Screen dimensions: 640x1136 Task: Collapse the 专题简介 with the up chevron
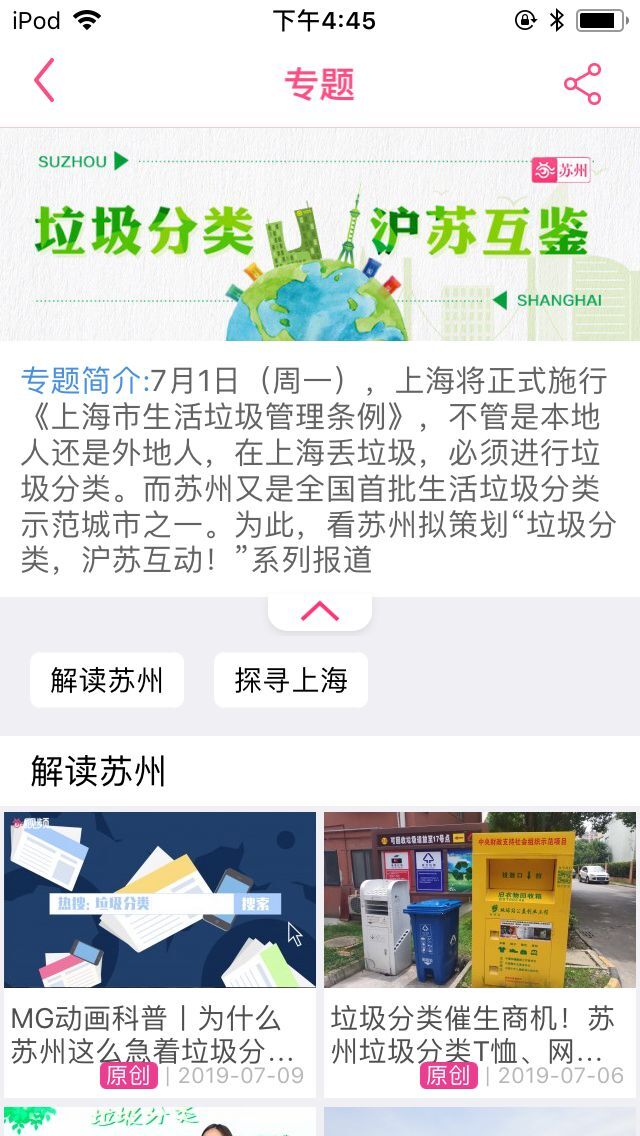(x=320, y=611)
